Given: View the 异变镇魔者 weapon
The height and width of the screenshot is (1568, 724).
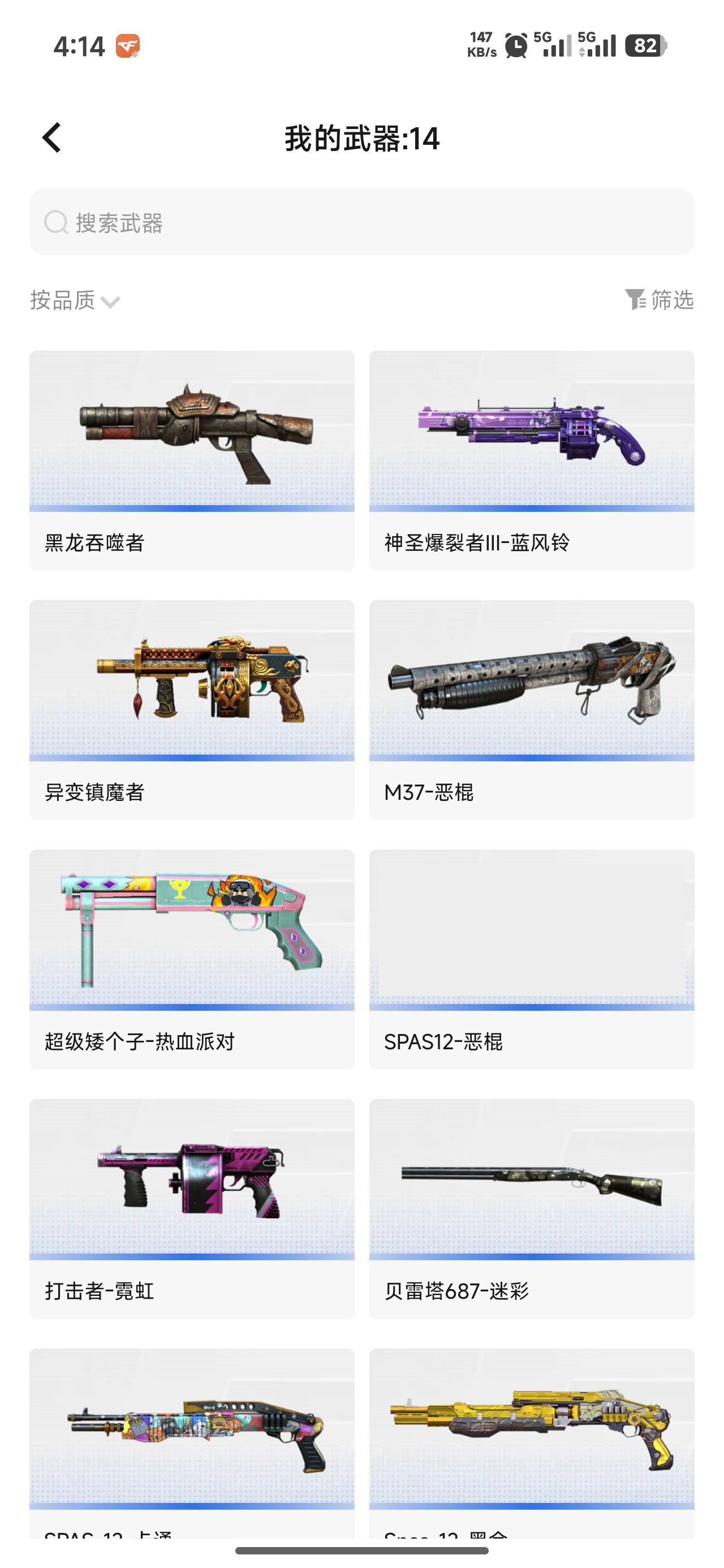Looking at the screenshot, I should 192,709.
